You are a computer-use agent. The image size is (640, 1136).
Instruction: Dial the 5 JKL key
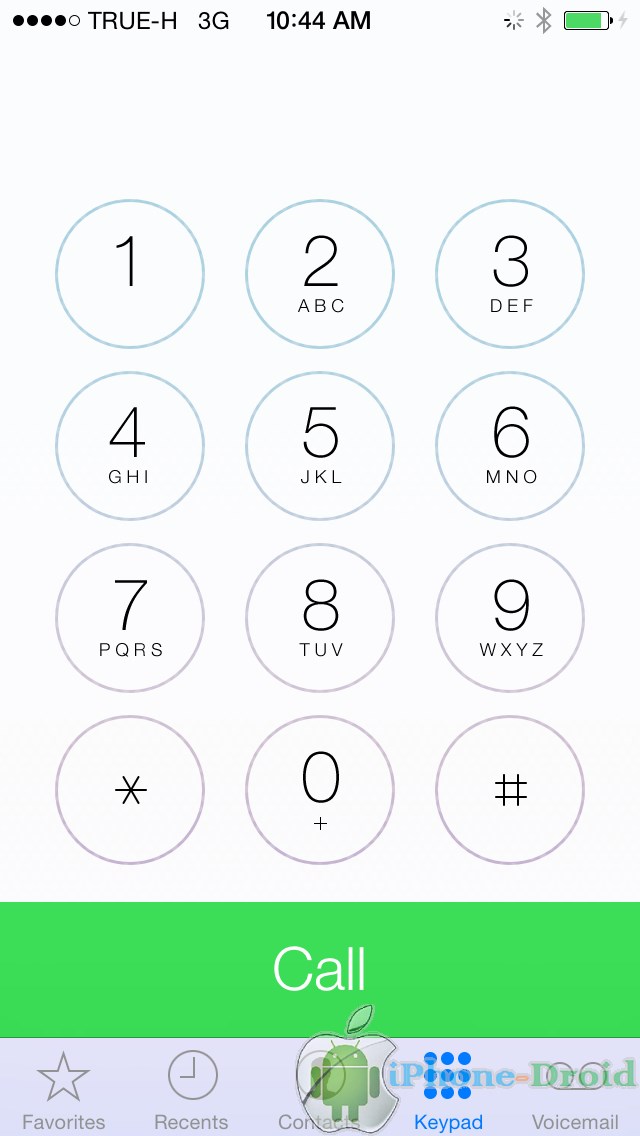[x=320, y=446]
